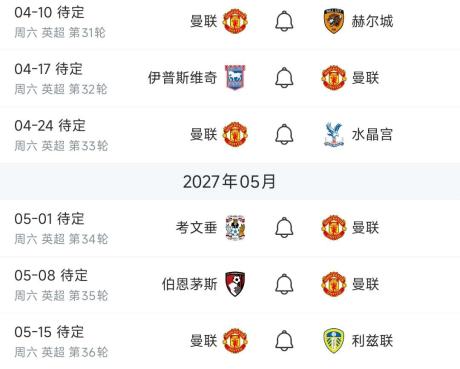Open the 05-15 利兹联 match row
This screenshot has width=460, height=369.
point(230,341)
